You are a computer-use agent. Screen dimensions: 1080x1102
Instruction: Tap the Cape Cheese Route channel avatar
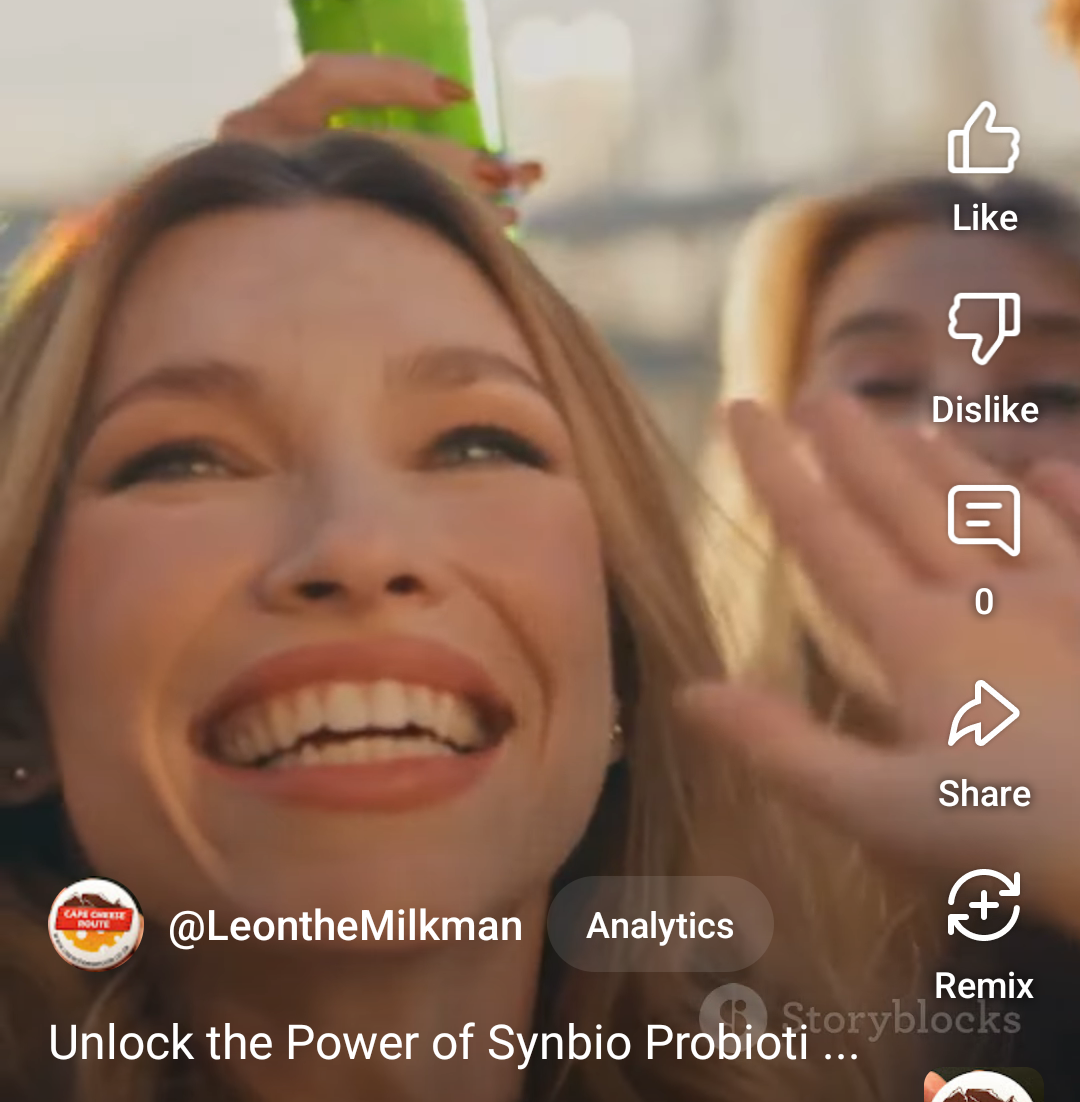96,926
